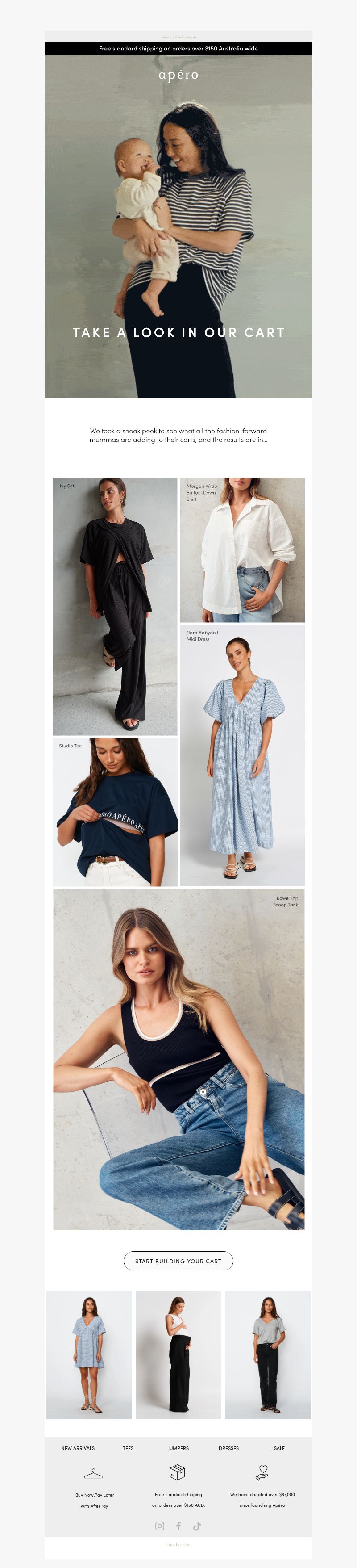Go to the New Arrivals link

click(x=78, y=1448)
